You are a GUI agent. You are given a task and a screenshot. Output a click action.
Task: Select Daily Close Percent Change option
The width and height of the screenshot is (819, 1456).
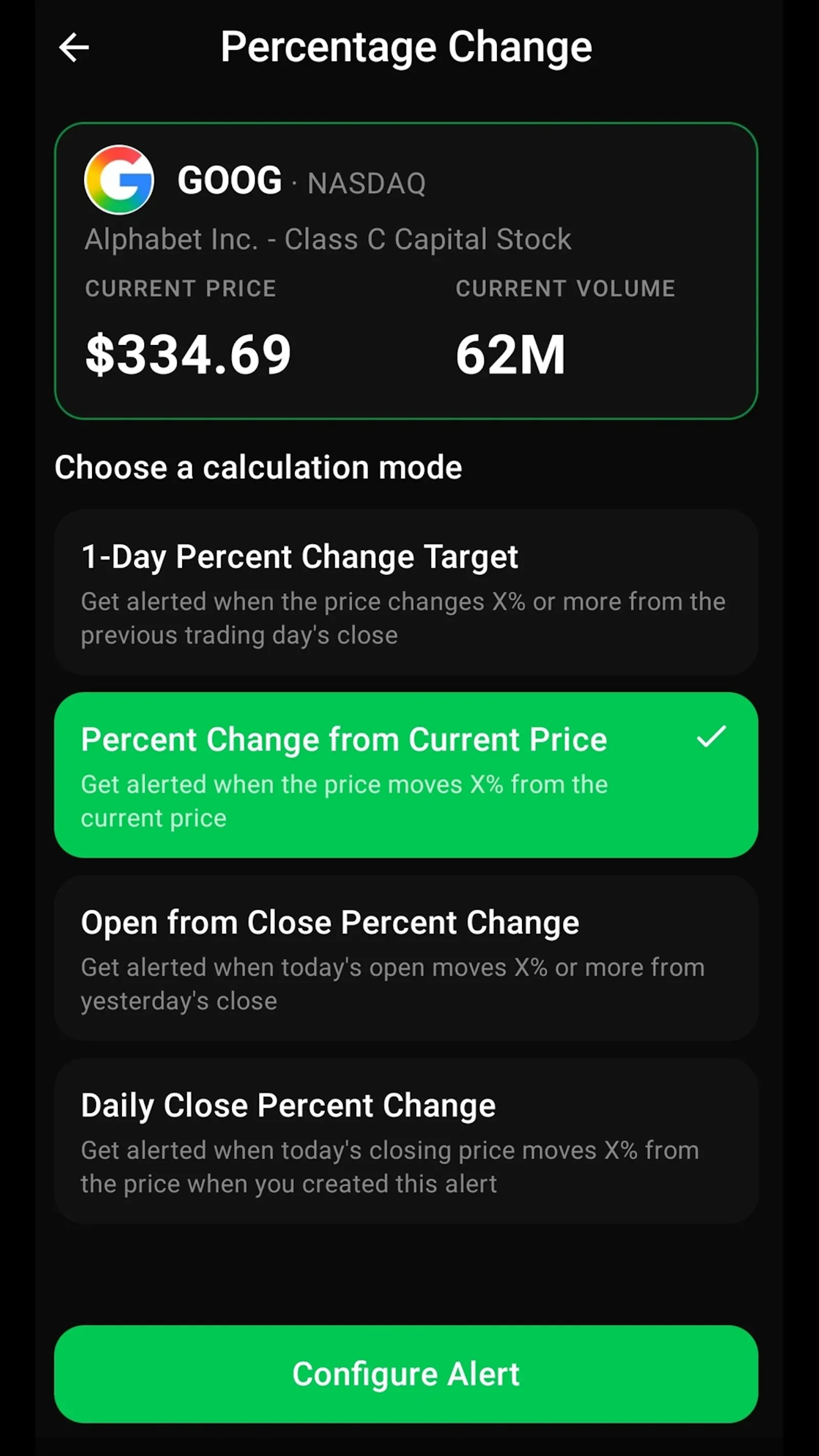tap(406, 1141)
